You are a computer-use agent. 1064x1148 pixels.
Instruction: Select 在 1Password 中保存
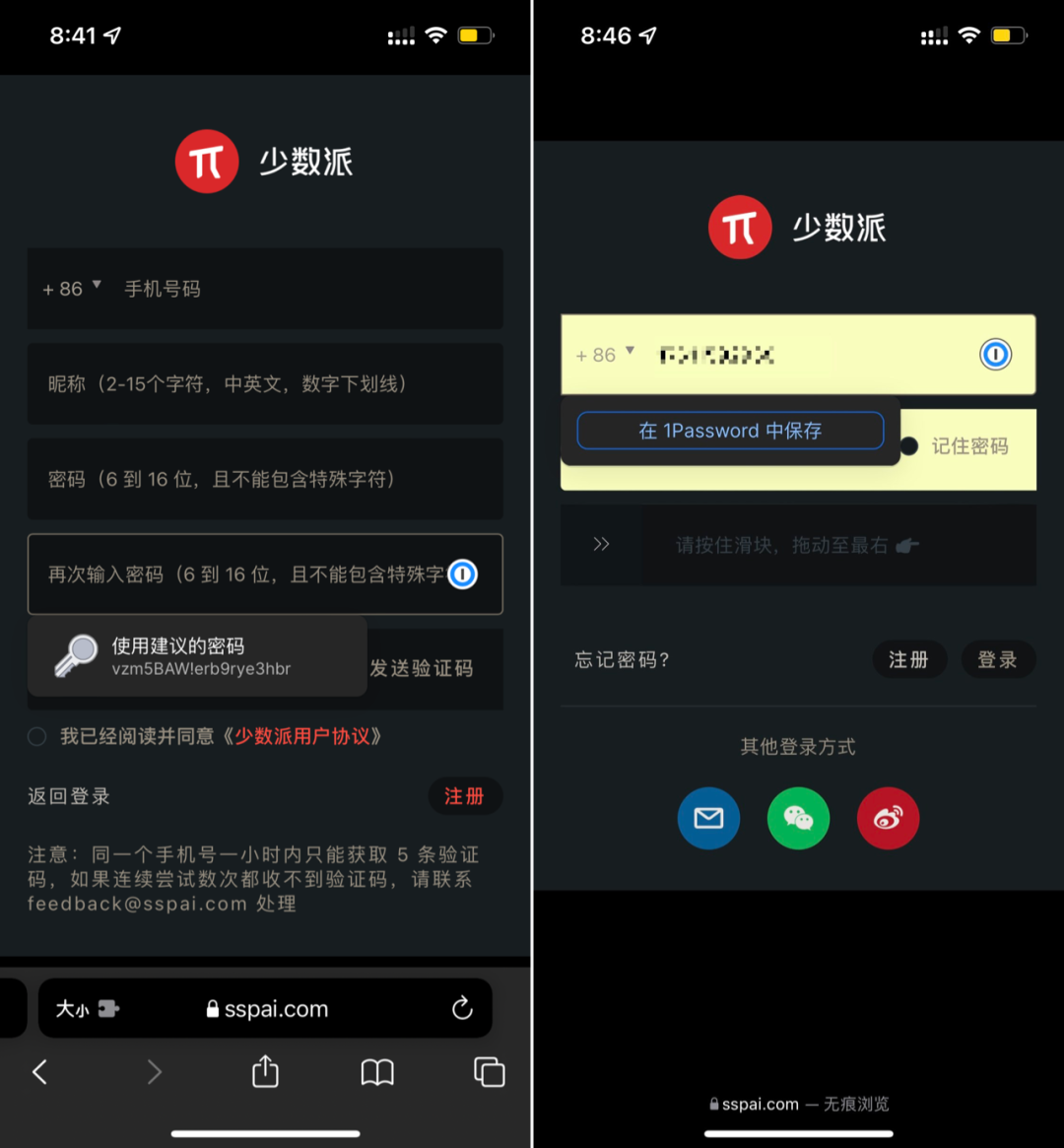730,431
